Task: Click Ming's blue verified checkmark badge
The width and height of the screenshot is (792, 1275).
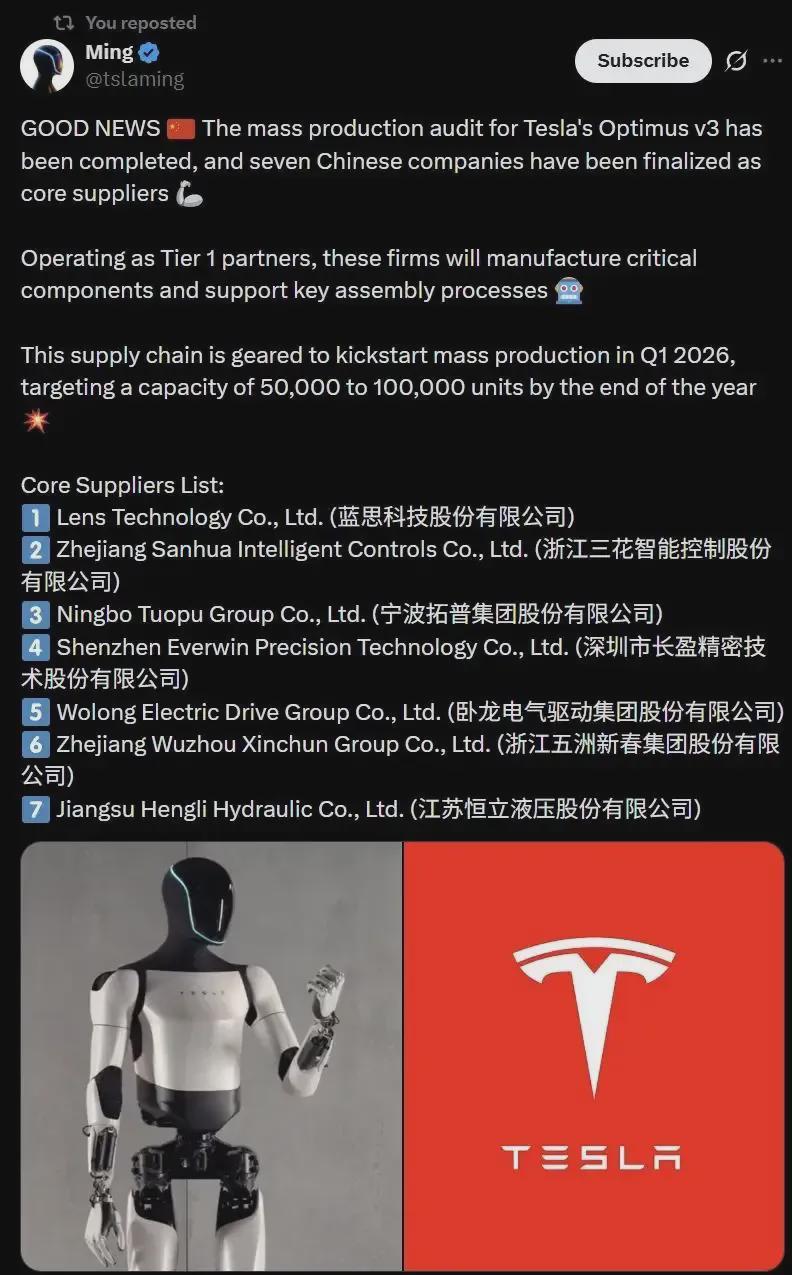Action: (146, 51)
